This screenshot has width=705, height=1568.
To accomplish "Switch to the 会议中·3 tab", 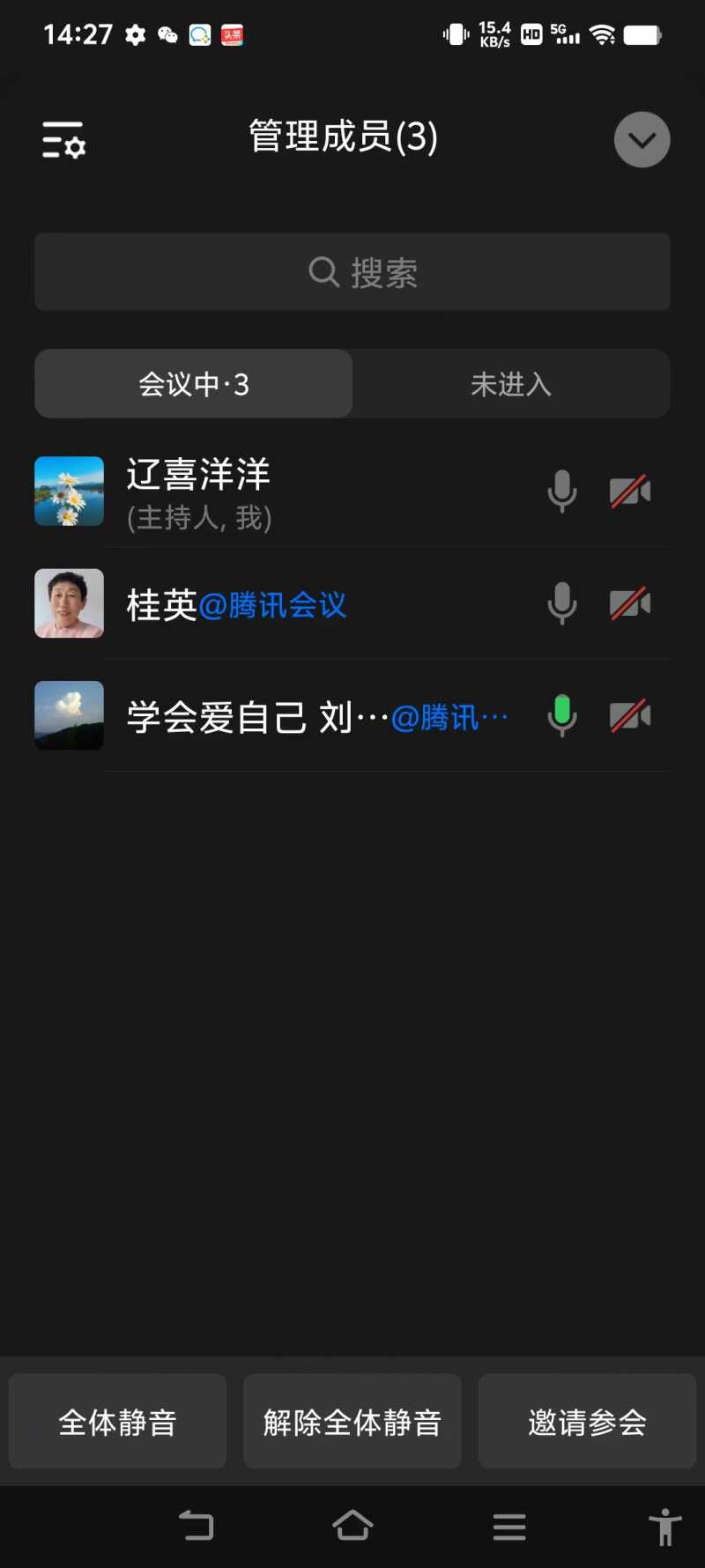I will click(x=193, y=384).
